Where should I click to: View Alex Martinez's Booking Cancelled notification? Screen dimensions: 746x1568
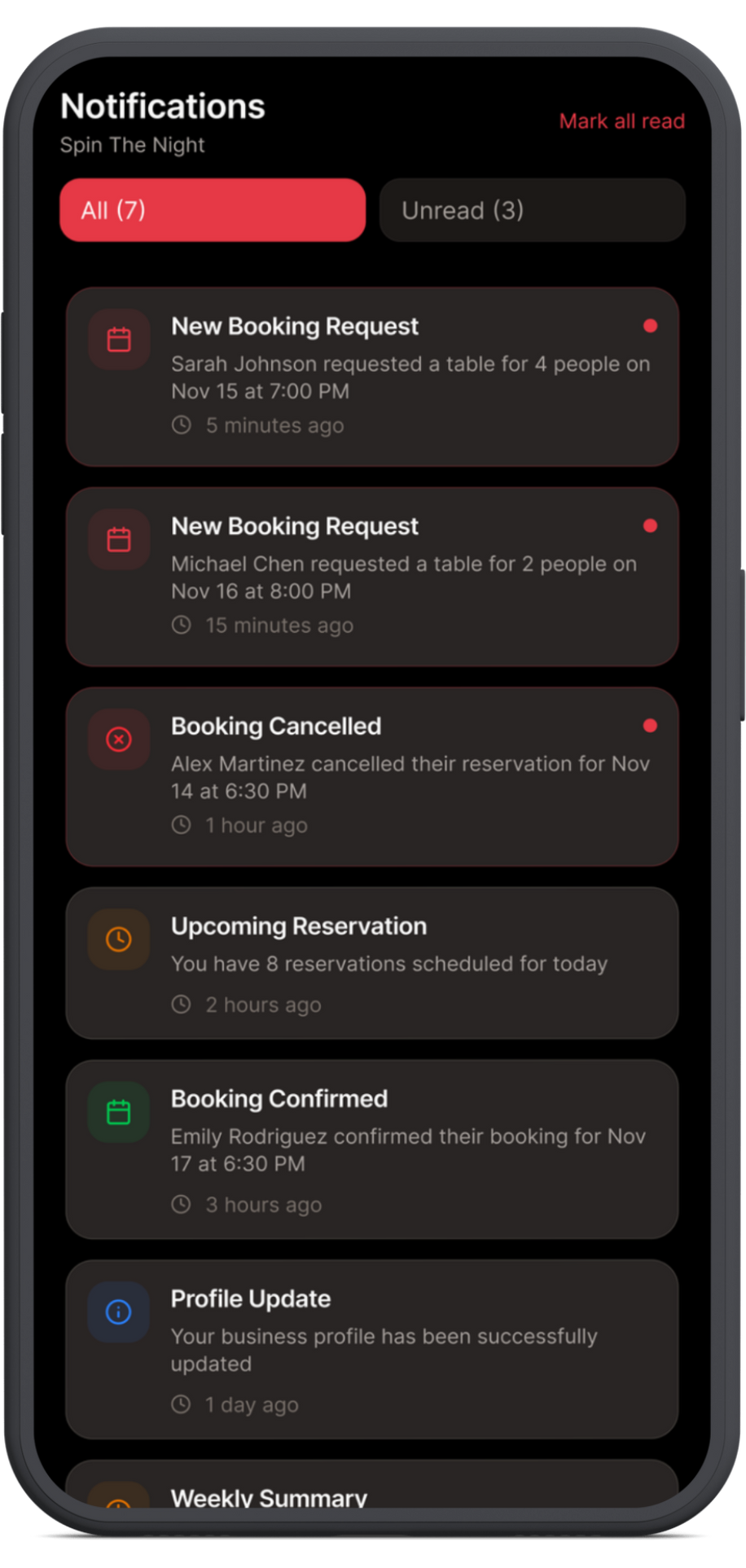(372, 776)
